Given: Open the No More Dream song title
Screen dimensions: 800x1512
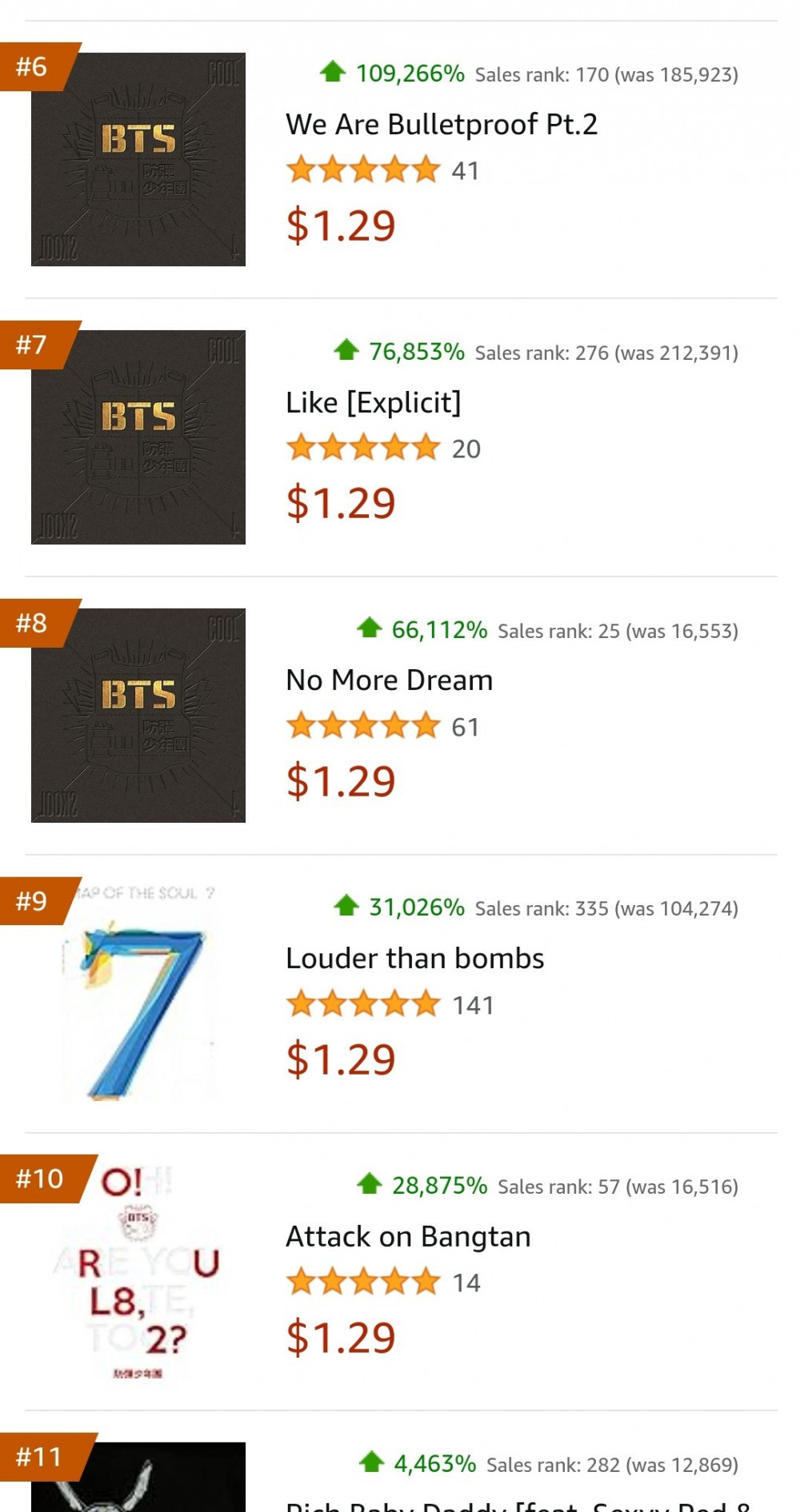Looking at the screenshot, I should (x=390, y=680).
